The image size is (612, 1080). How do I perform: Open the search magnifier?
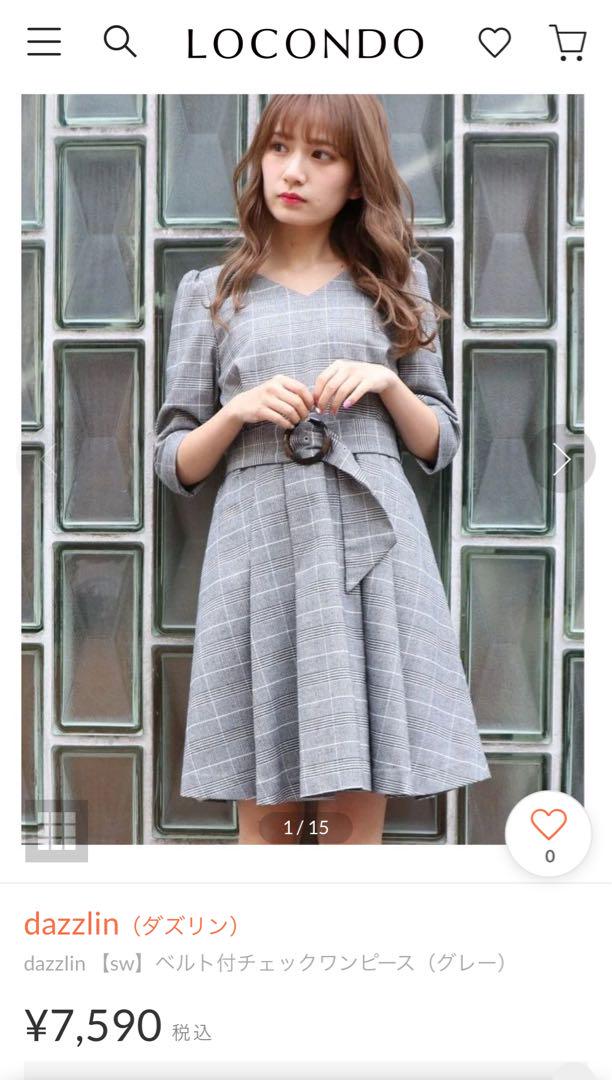(120, 42)
